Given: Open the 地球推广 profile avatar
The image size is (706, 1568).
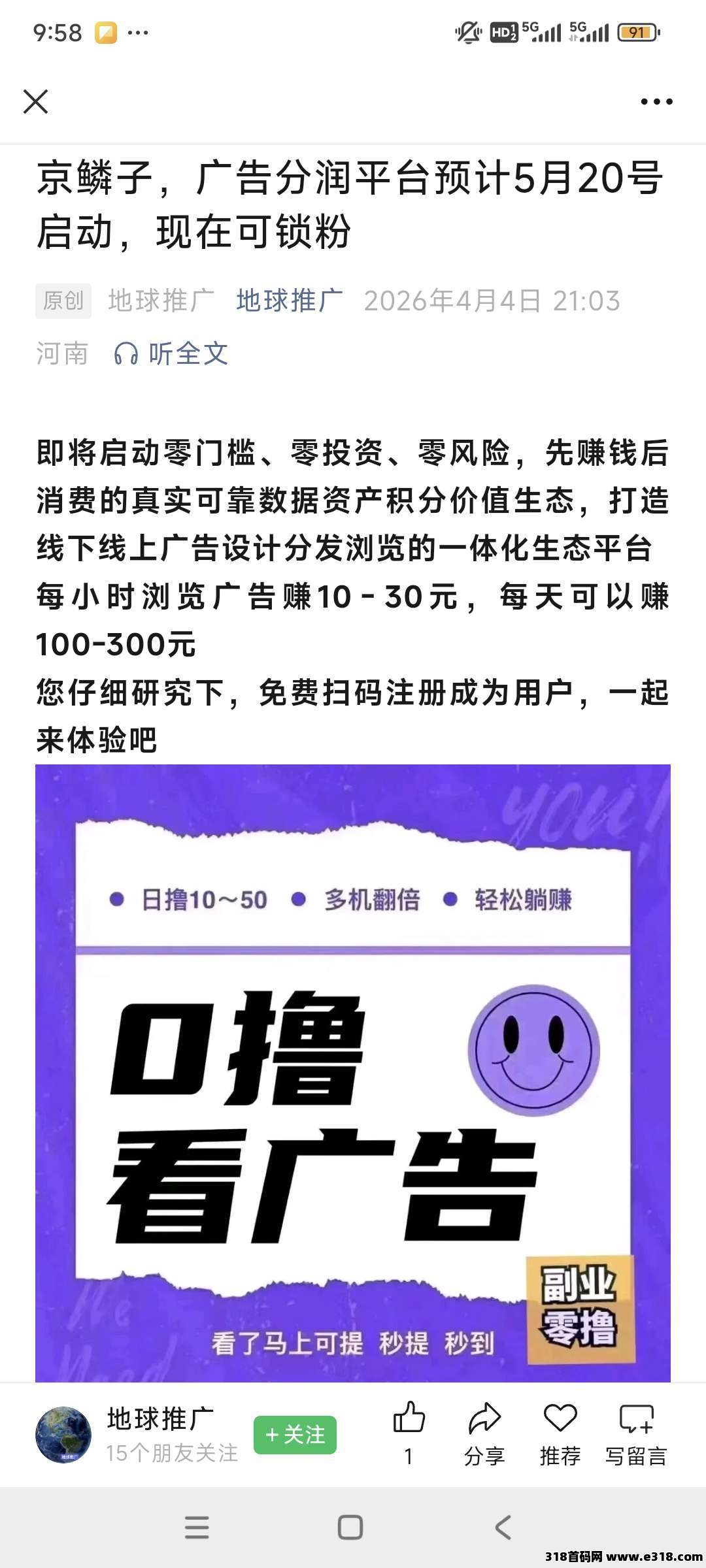Looking at the screenshot, I should click(x=63, y=1435).
